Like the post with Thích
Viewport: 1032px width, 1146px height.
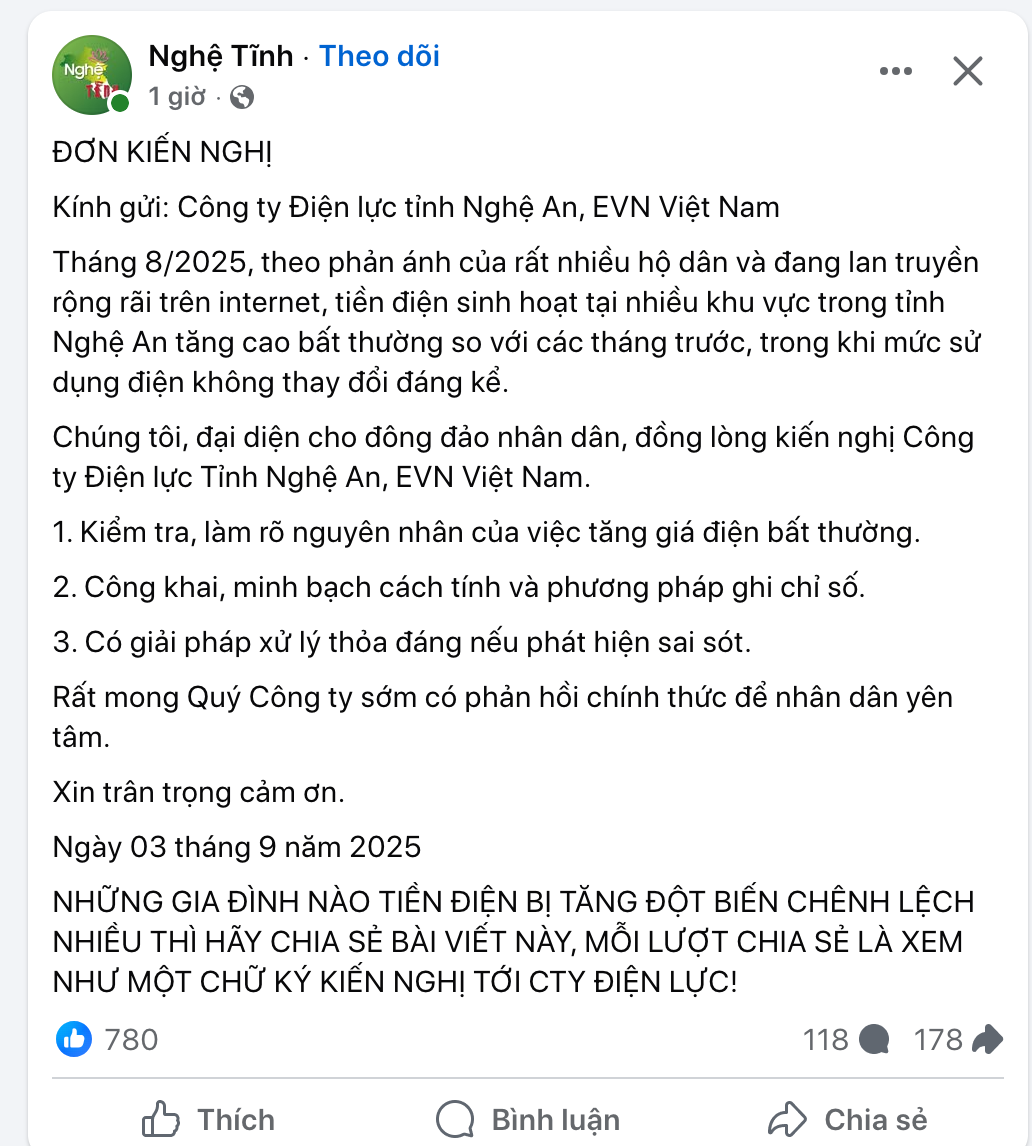(208, 1119)
